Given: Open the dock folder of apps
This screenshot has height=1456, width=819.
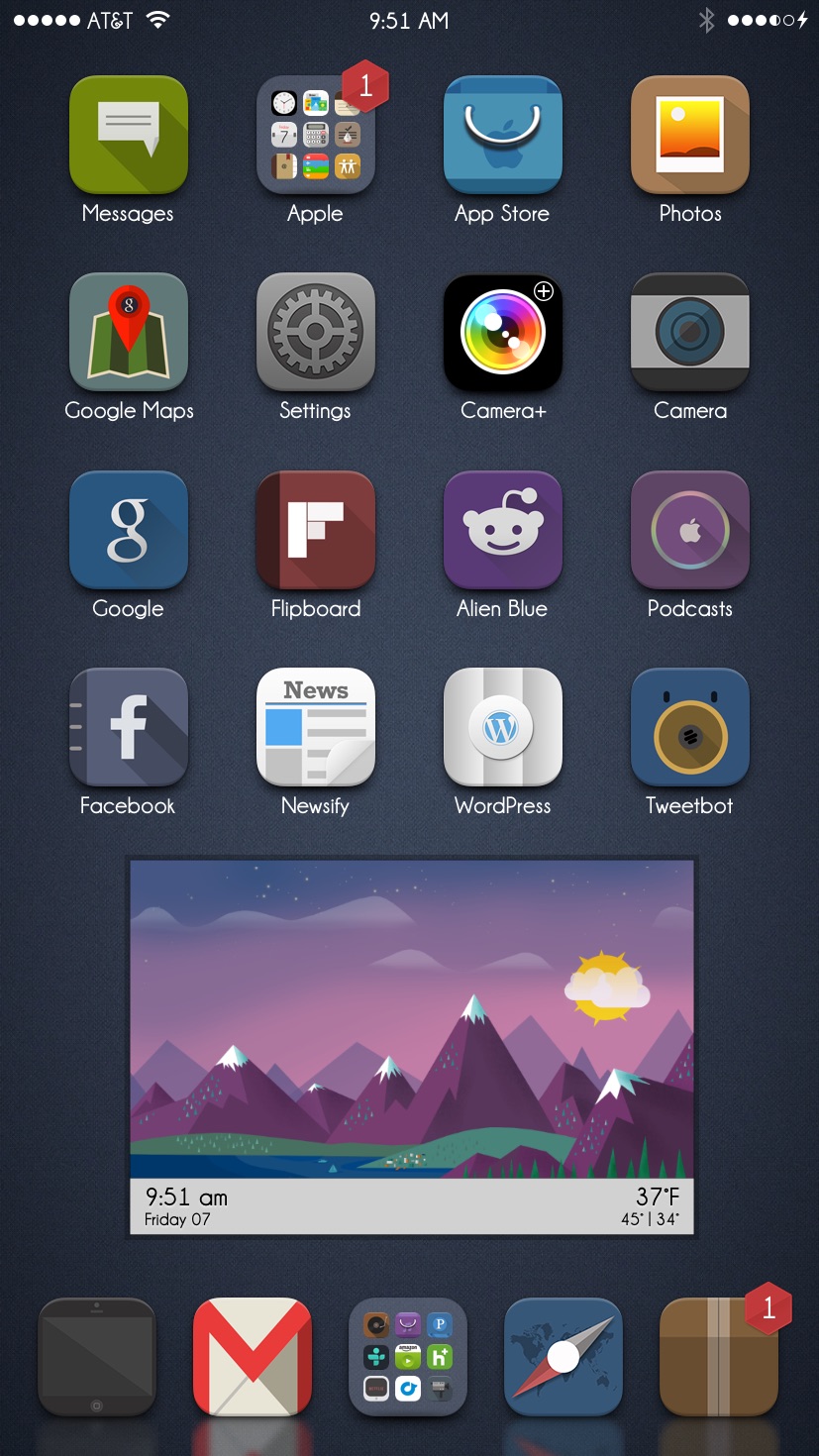Looking at the screenshot, I should tap(408, 1357).
